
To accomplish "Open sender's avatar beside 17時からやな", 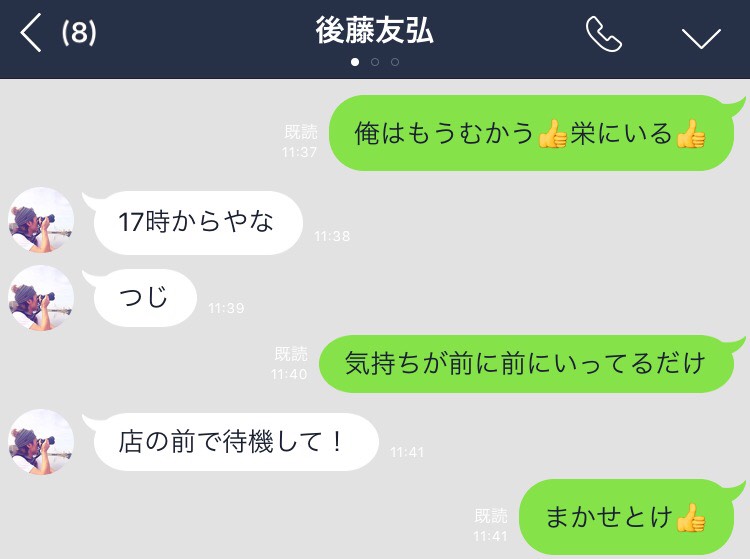I will click(x=41, y=221).
